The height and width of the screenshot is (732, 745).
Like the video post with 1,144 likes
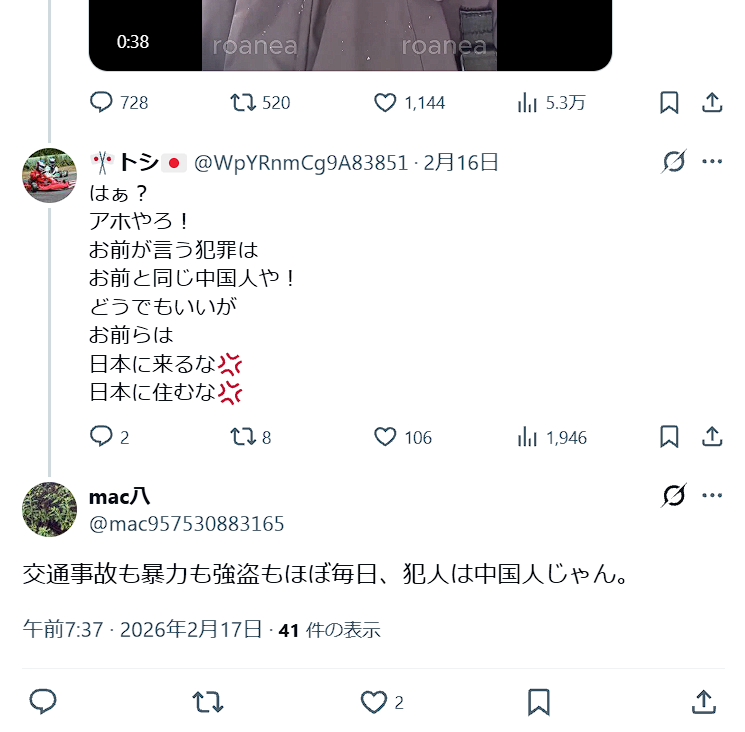386,102
